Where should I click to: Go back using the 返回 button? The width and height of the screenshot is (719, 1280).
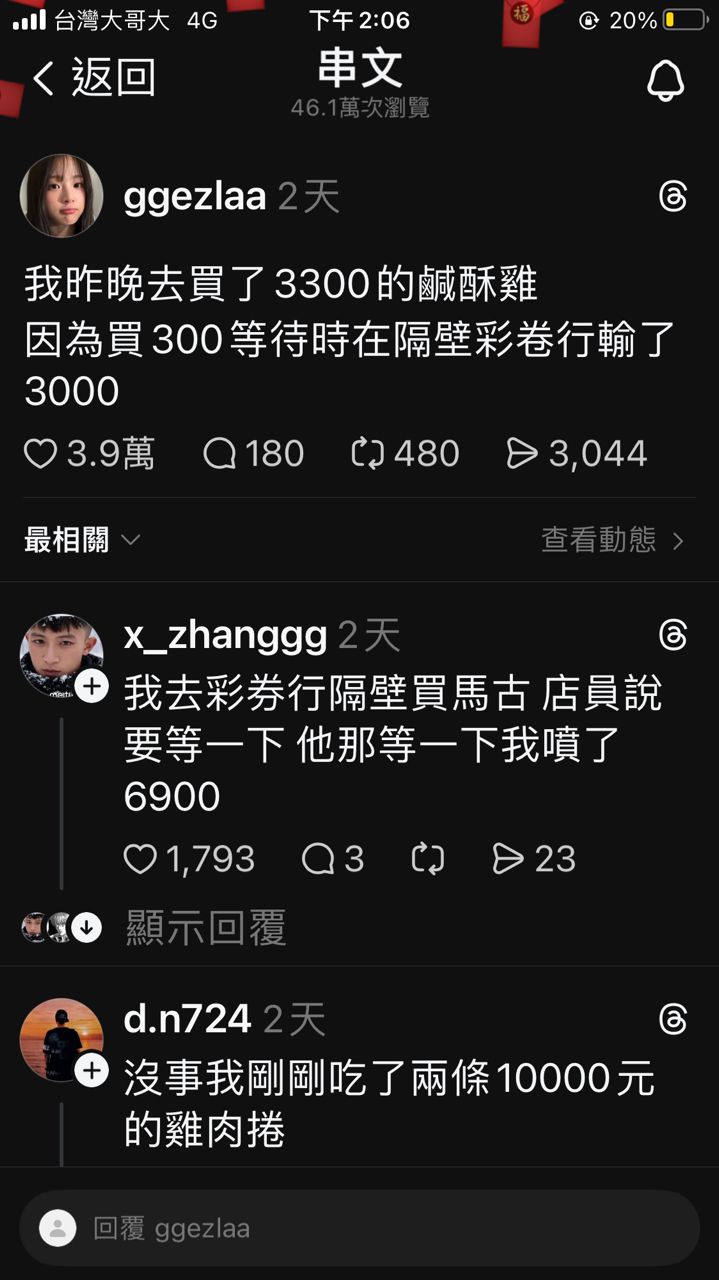(x=93, y=78)
